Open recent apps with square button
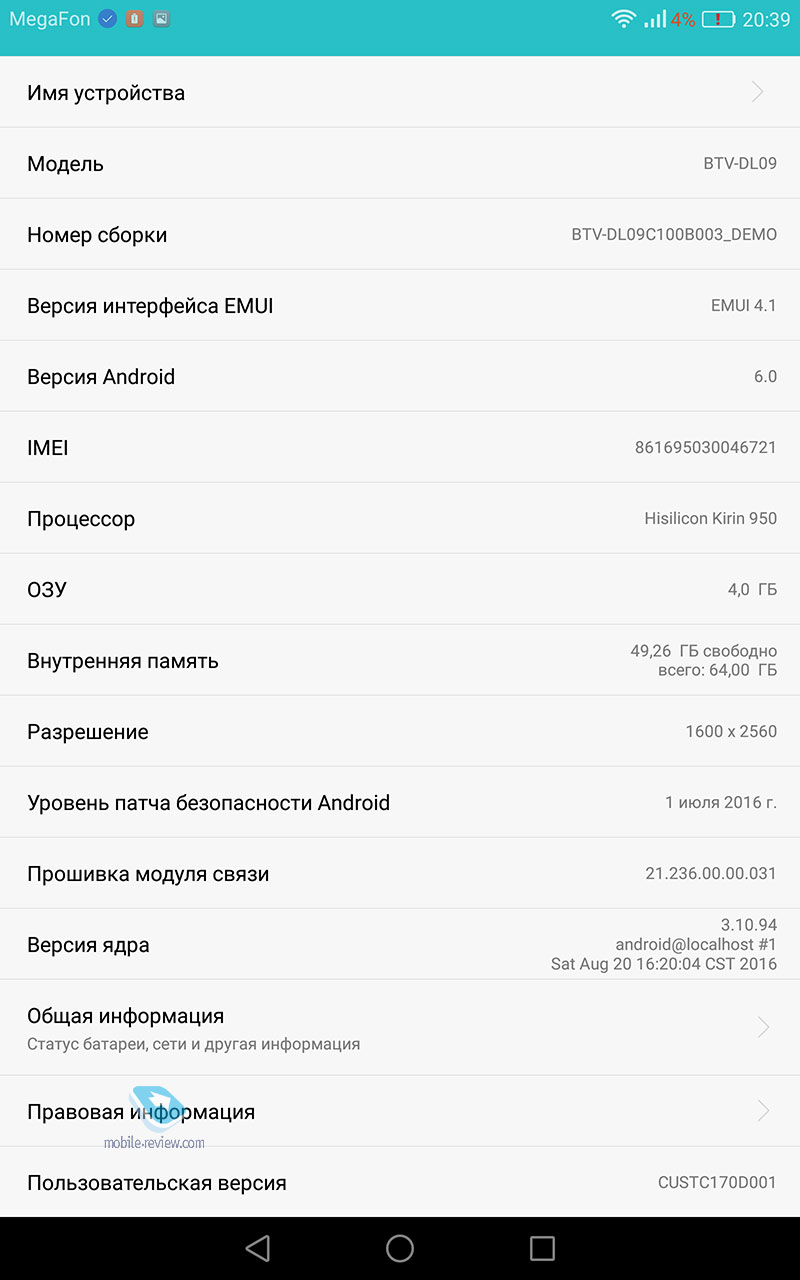This screenshot has width=800, height=1280. [542, 1248]
